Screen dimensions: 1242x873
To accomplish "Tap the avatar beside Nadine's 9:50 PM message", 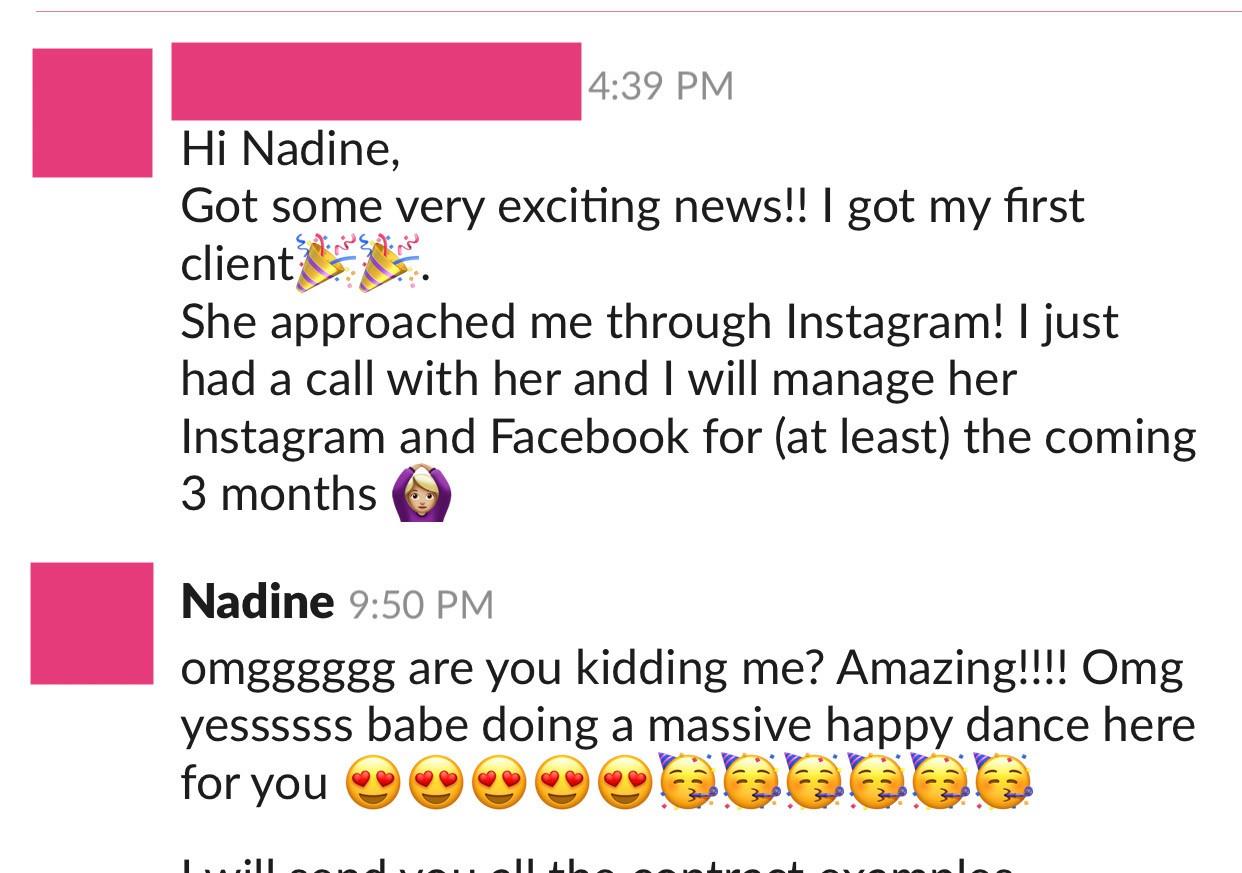I will 92,623.
